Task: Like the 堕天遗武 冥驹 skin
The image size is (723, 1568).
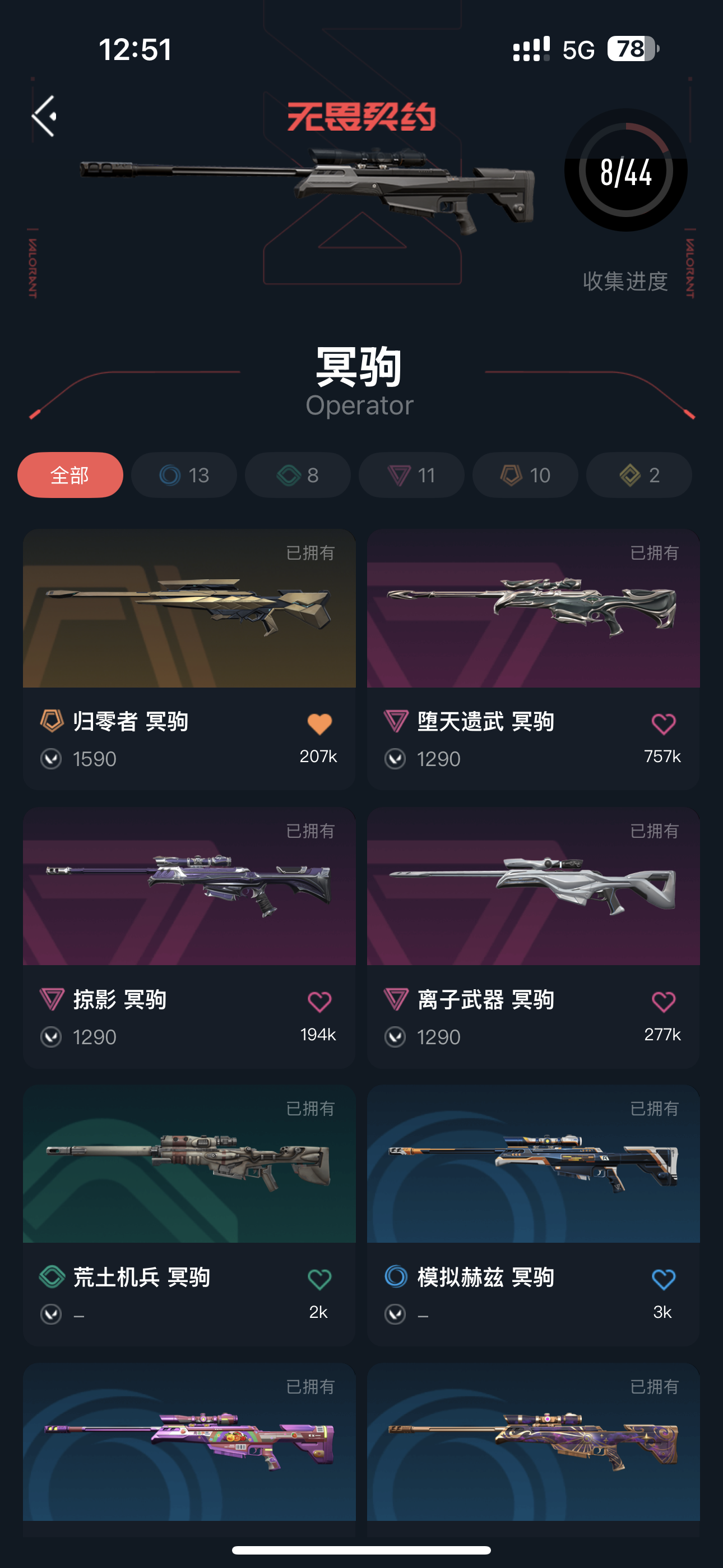Action: click(664, 724)
